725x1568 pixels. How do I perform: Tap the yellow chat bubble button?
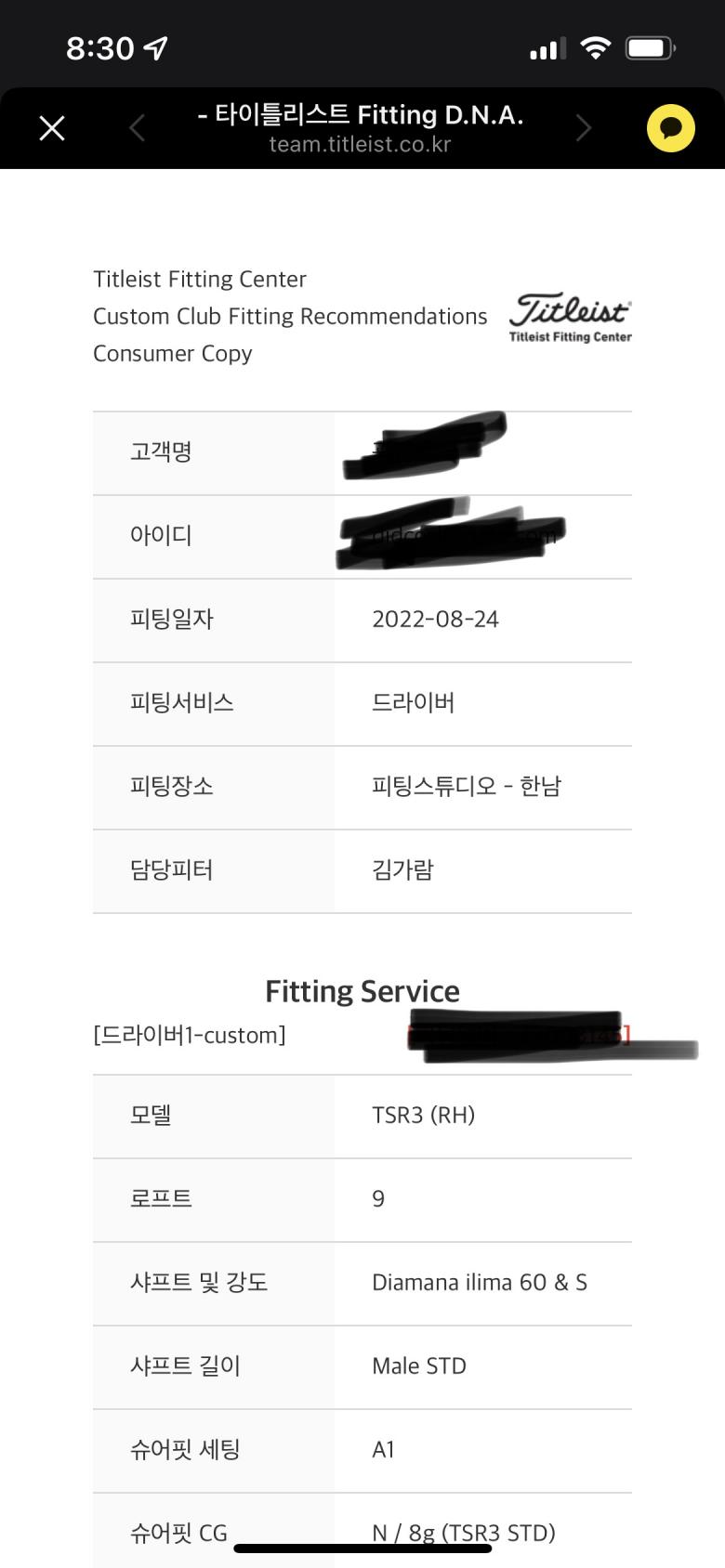point(670,128)
